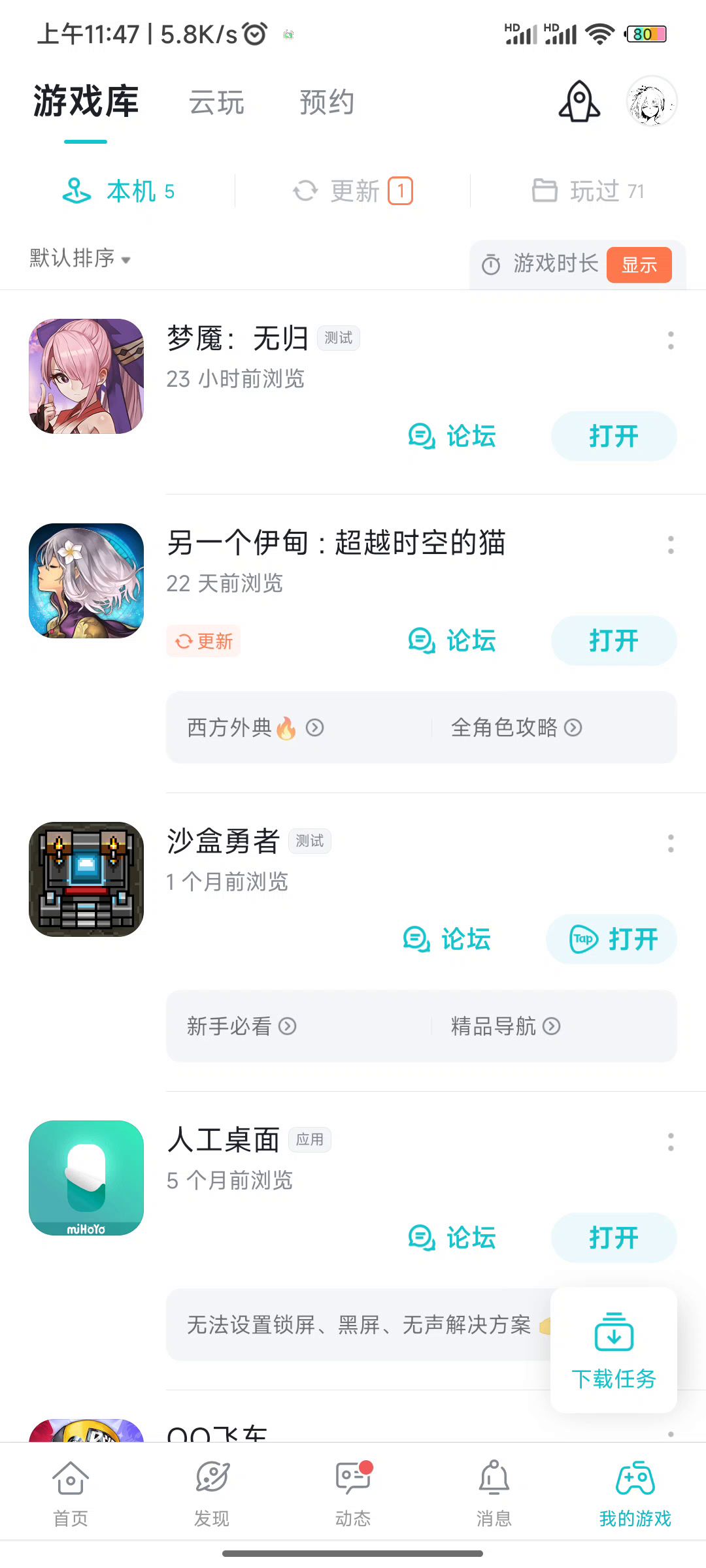Select the 更新 sub-tab
The height and width of the screenshot is (1568, 706).
(x=353, y=191)
